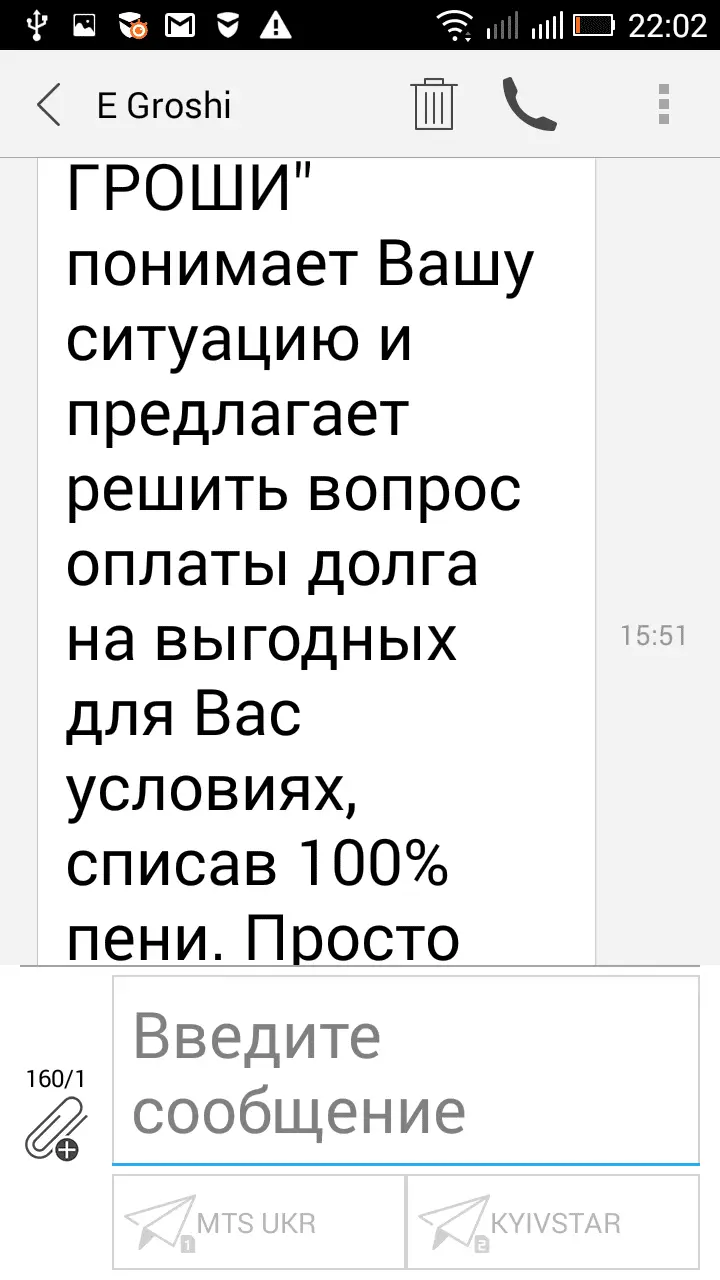Screen dimensions: 720x1280
Task: Open the overflow menu
Action: tap(664, 104)
